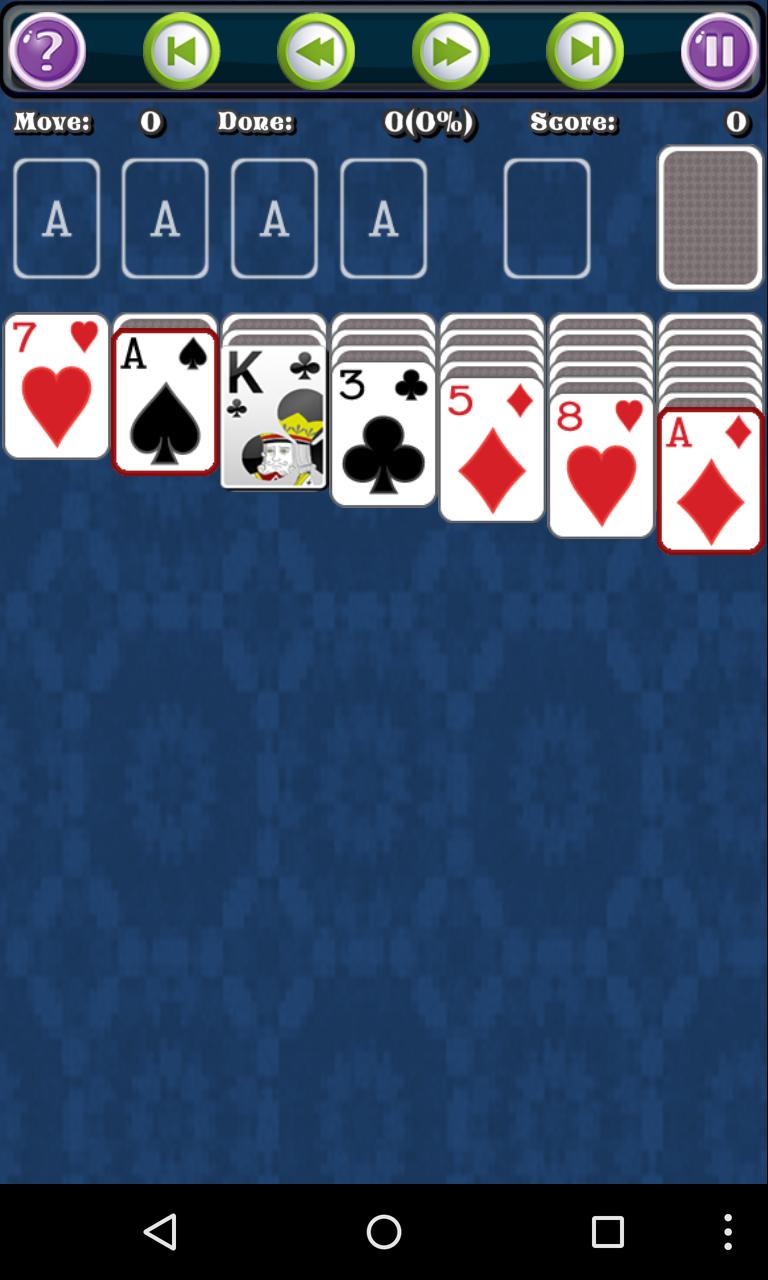Select the ace of spades card

coord(165,402)
